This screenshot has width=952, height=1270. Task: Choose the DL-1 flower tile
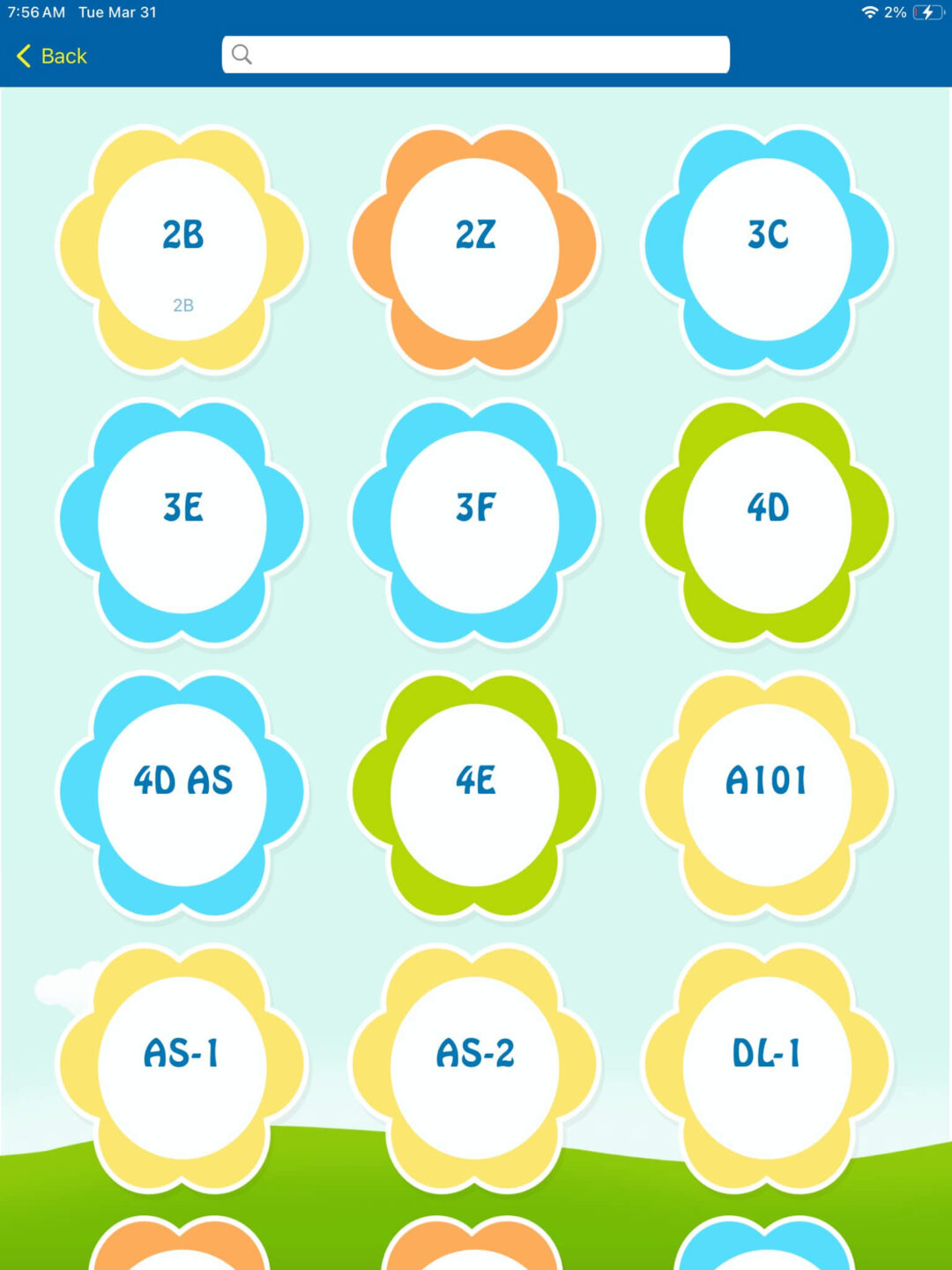[768, 1067]
